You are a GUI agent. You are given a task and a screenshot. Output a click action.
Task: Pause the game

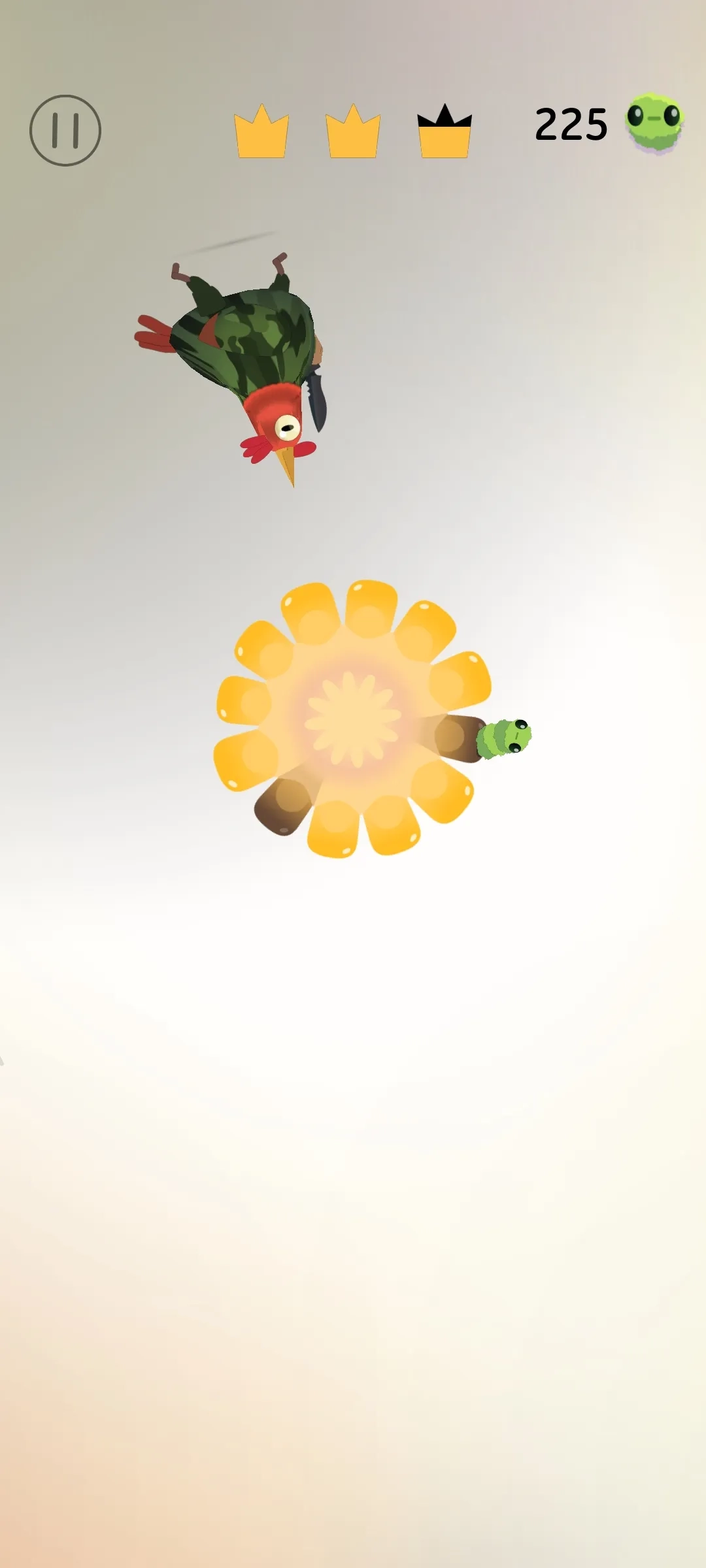(x=65, y=131)
